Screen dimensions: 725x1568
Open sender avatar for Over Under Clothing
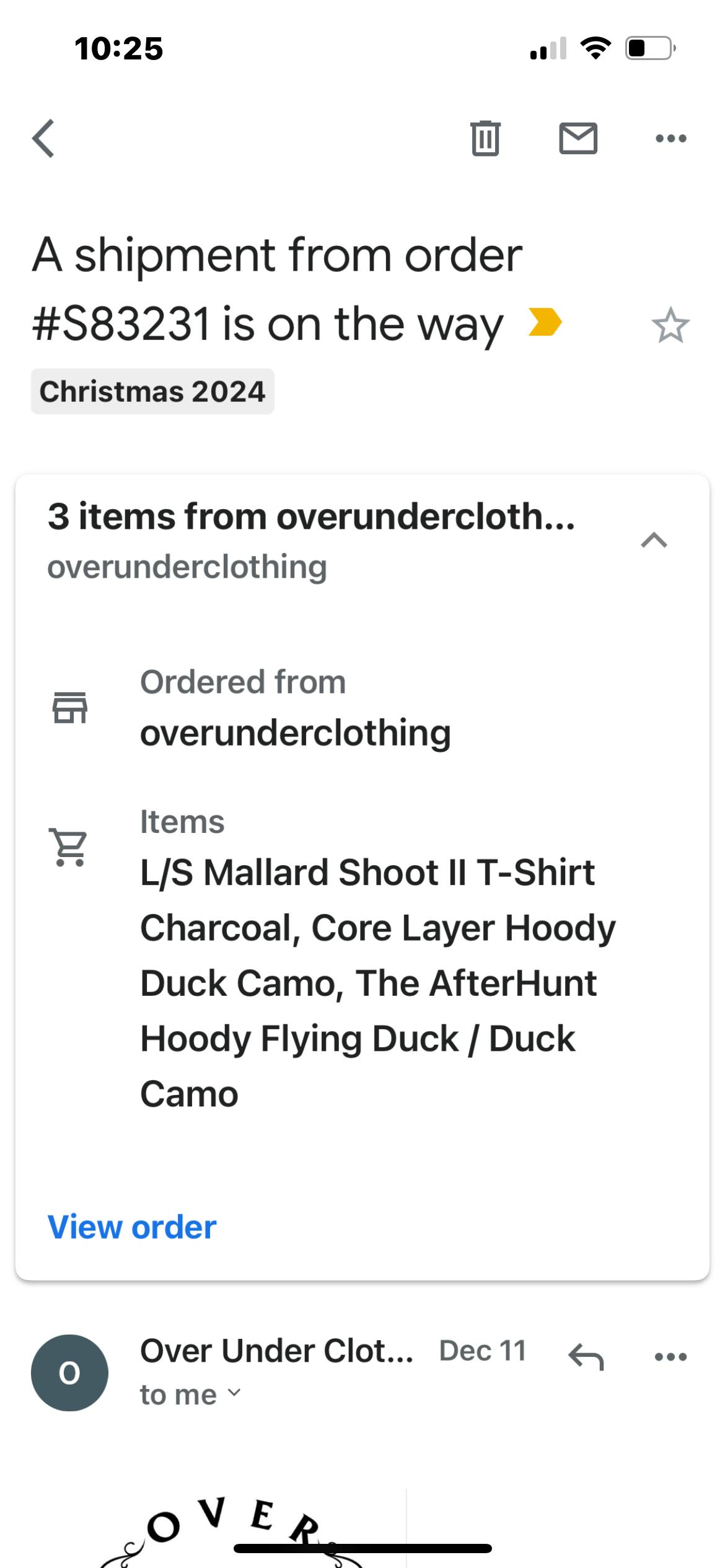point(69,1372)
